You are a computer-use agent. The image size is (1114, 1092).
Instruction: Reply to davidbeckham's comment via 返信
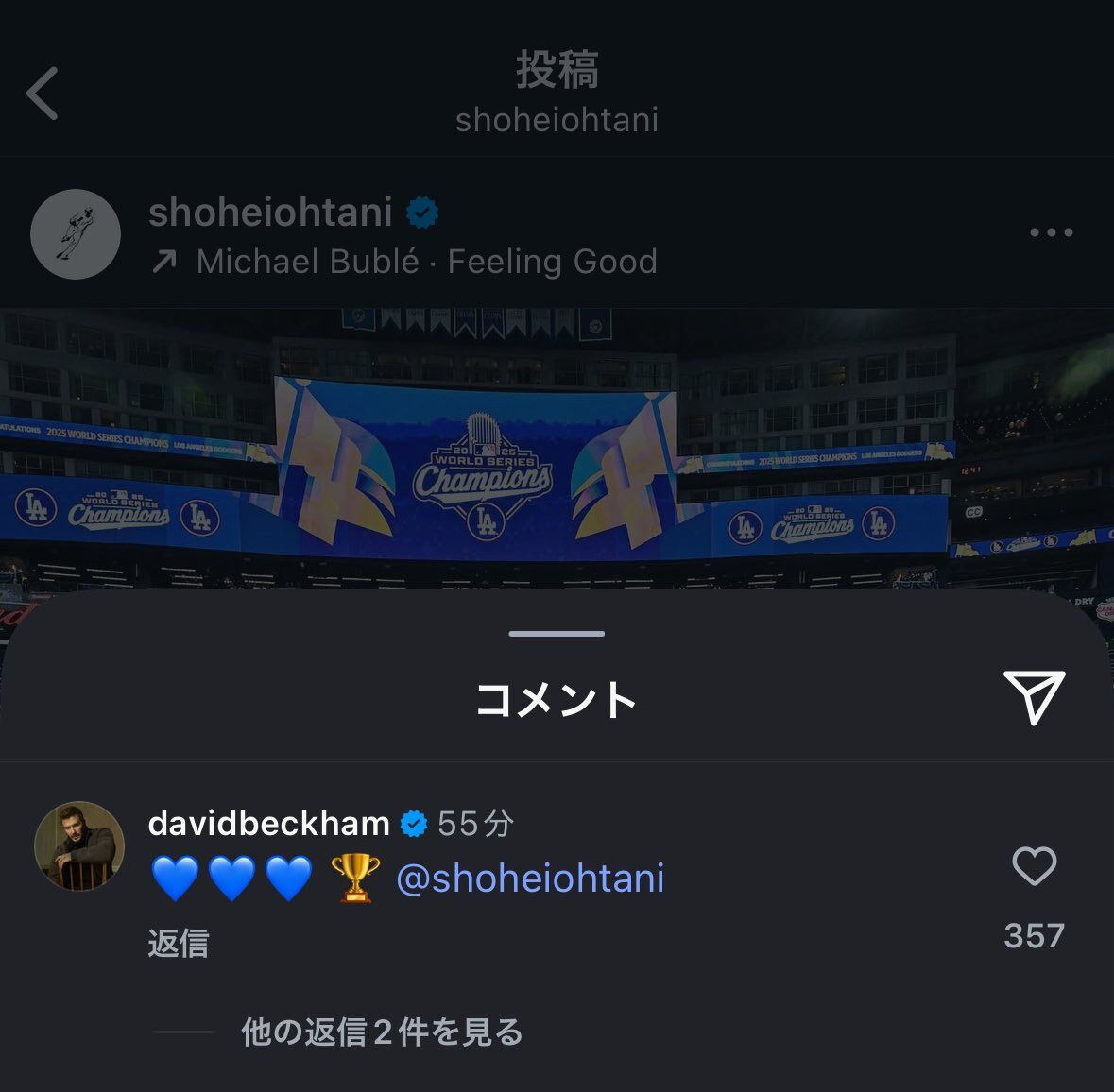point(179,944)
